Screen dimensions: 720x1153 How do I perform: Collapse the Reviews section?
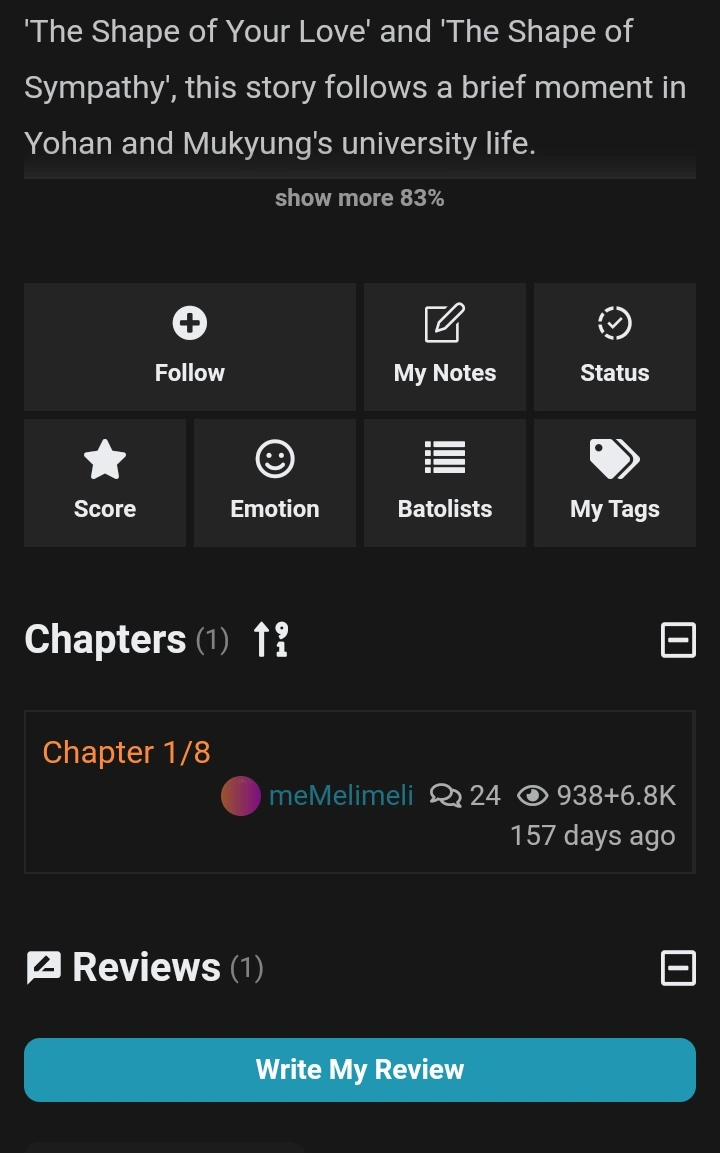[x=678, y=967]
